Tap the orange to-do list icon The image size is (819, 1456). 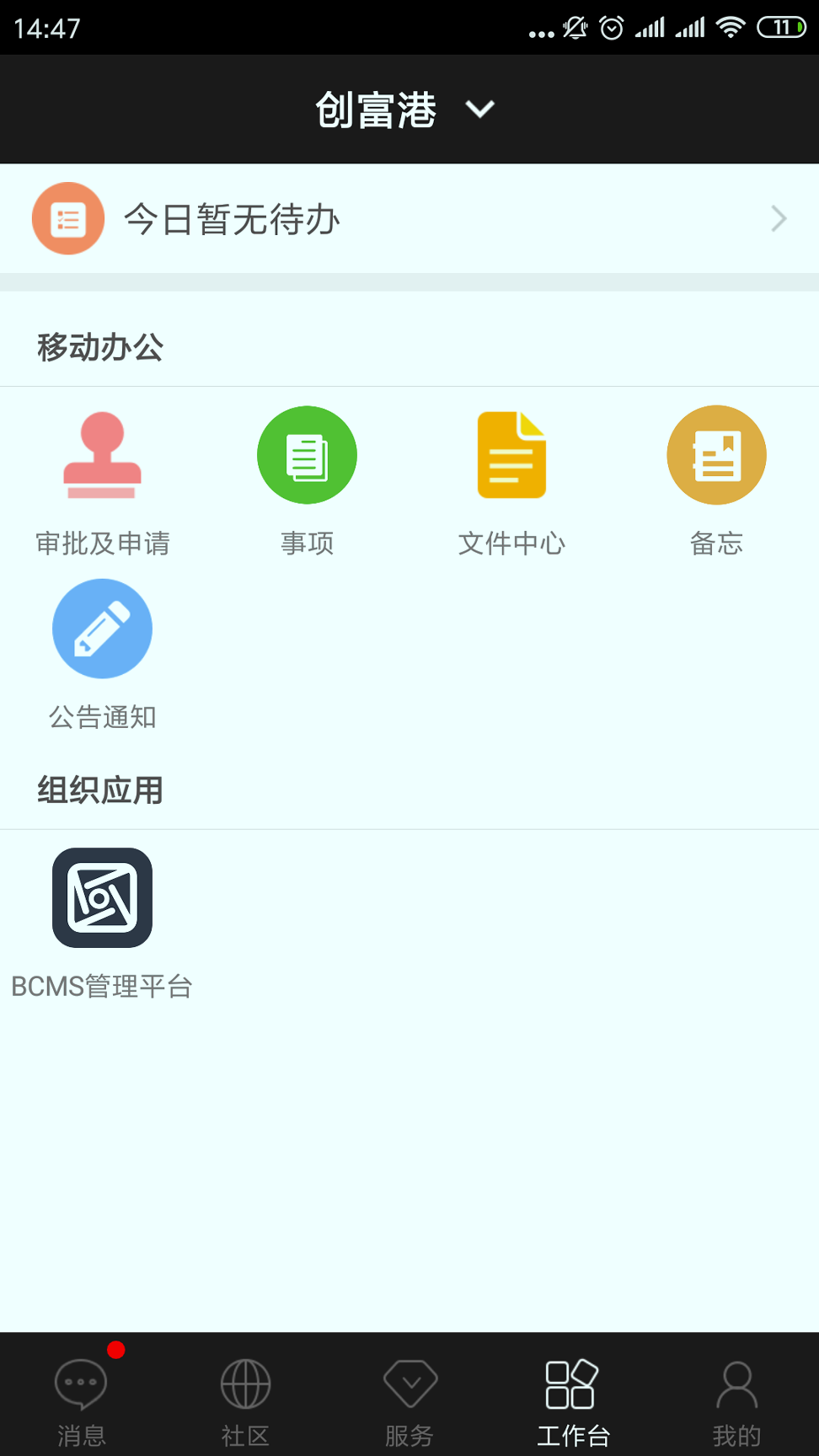(x=67, y=217)
